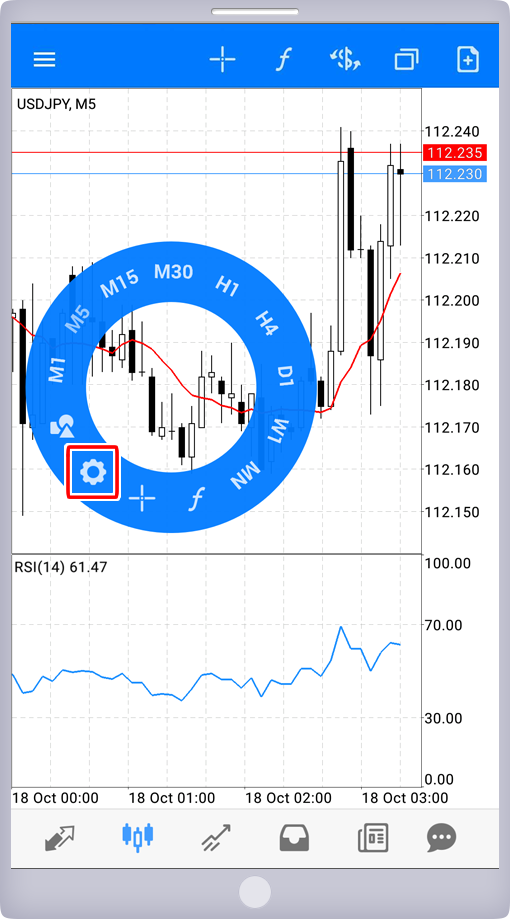Select M30 timeframe in radial menu
Viewport: 510px width, 919px height.
[174, 272]
